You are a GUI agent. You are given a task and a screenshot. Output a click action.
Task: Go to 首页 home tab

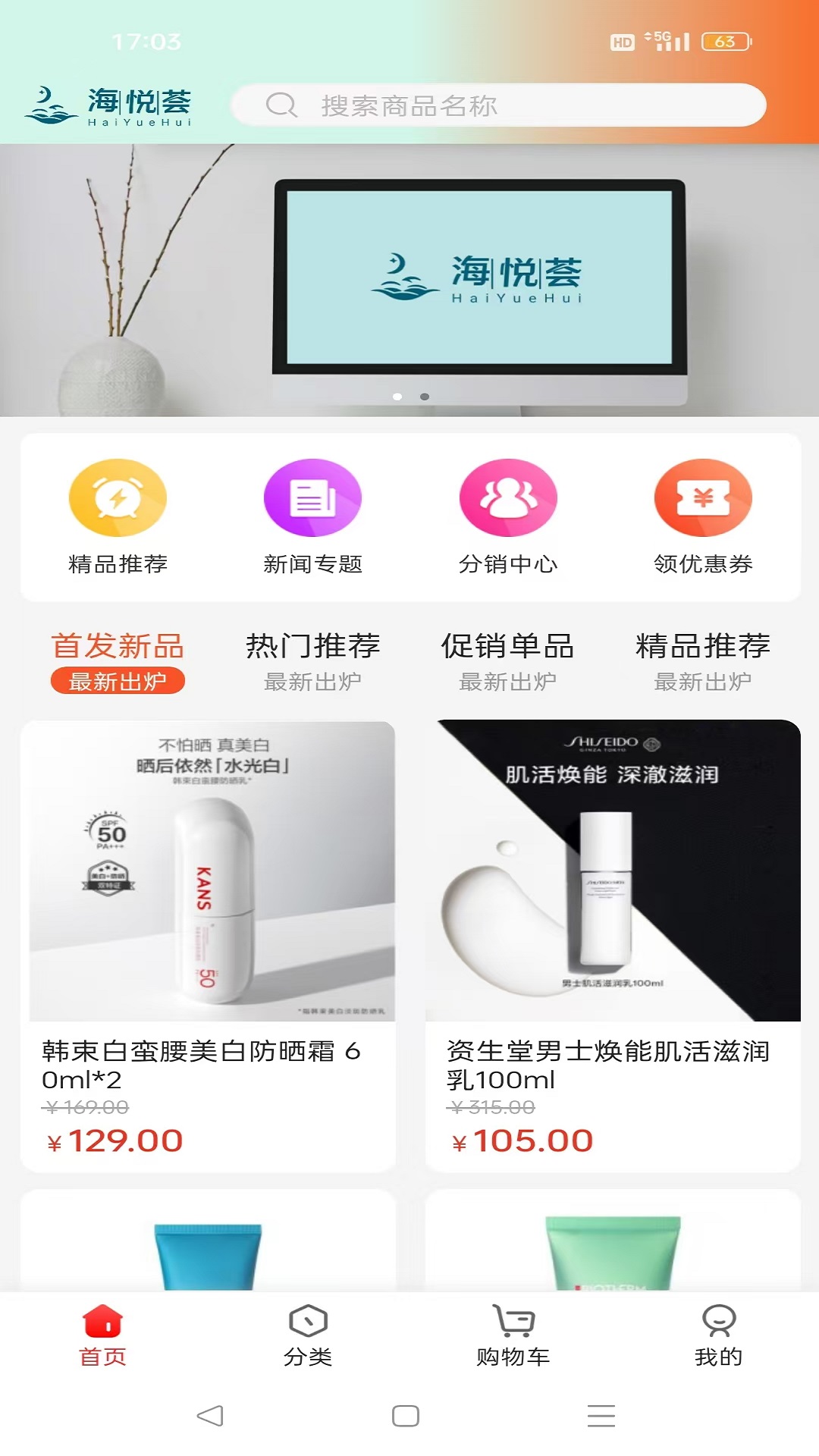(102, 1336)
